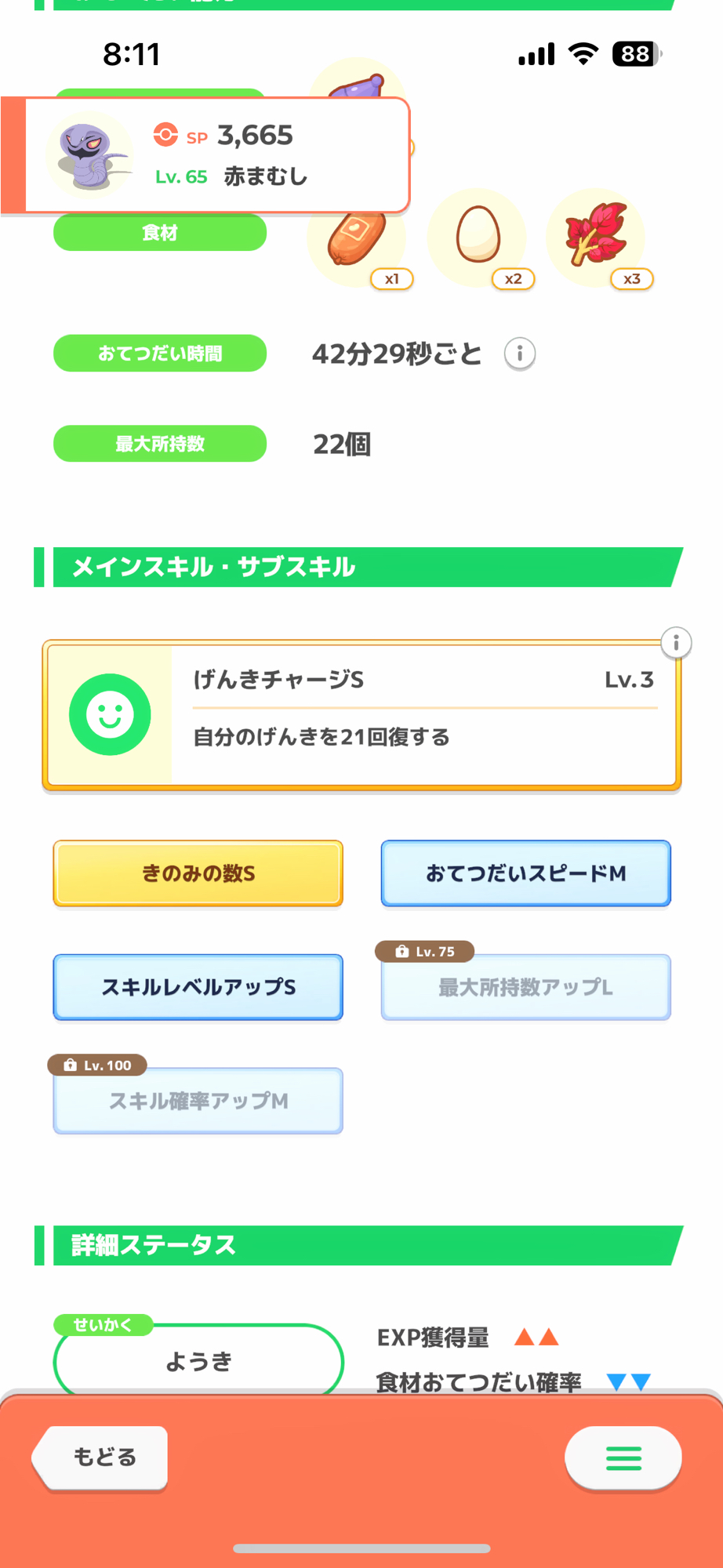This screenshot has width=723, height=1568.
Task: Open info icon next to おてつだい時間
Action: click(519, 354)
